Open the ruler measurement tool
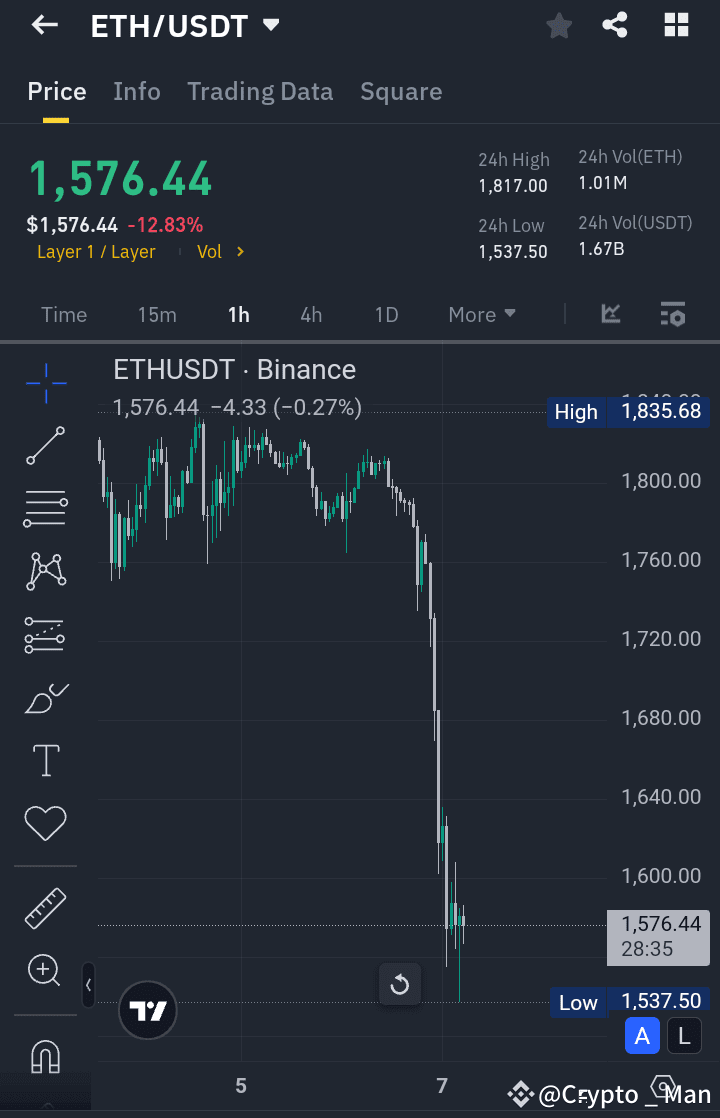 click(x=45, y=908)
